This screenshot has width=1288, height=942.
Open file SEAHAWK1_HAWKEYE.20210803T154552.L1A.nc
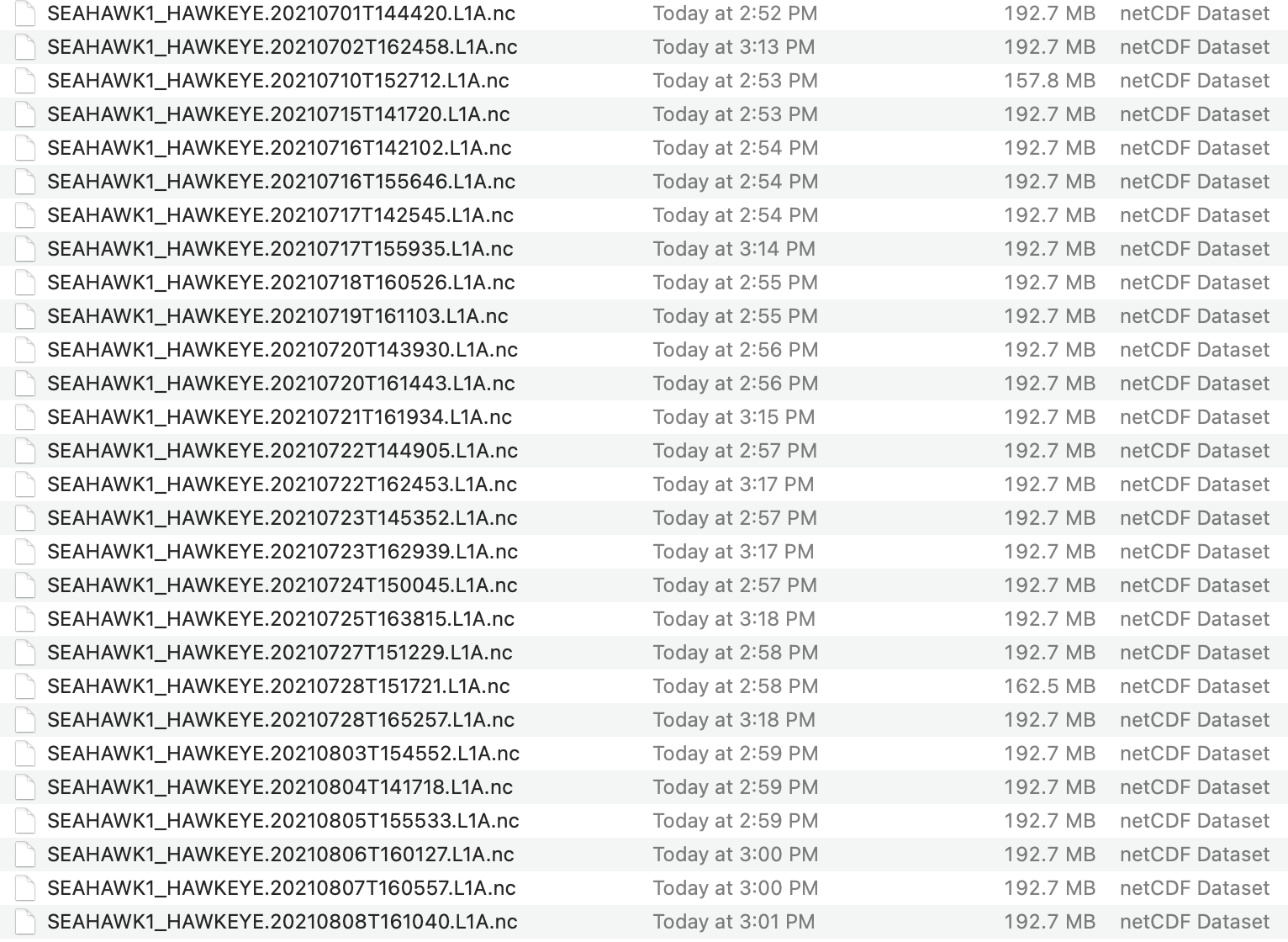pyautogui.click(x=282, y=754)
